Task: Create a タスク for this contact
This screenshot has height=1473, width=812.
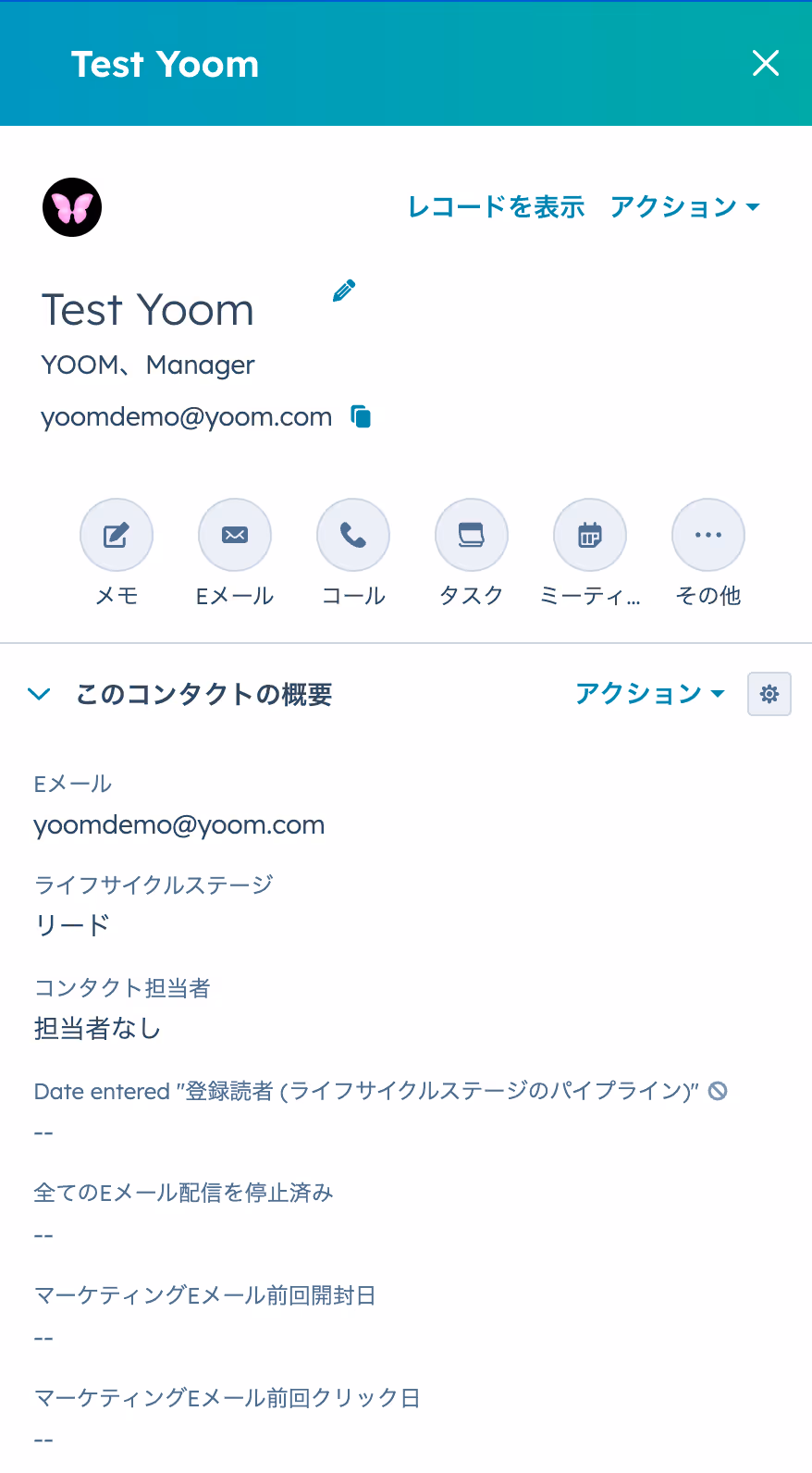Action: [x=472, y=535]
